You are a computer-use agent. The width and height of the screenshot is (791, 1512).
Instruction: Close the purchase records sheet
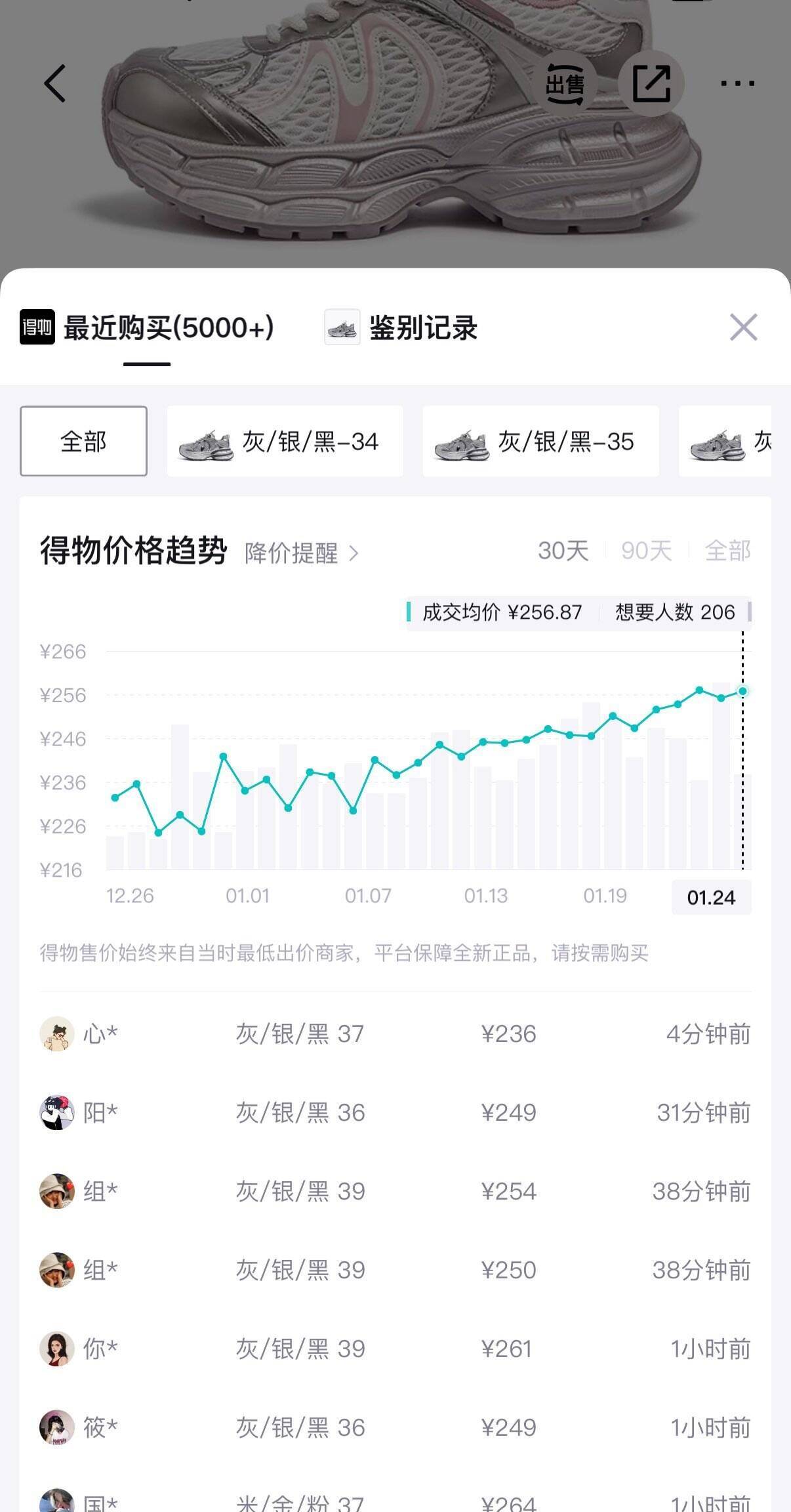point(743,327)
